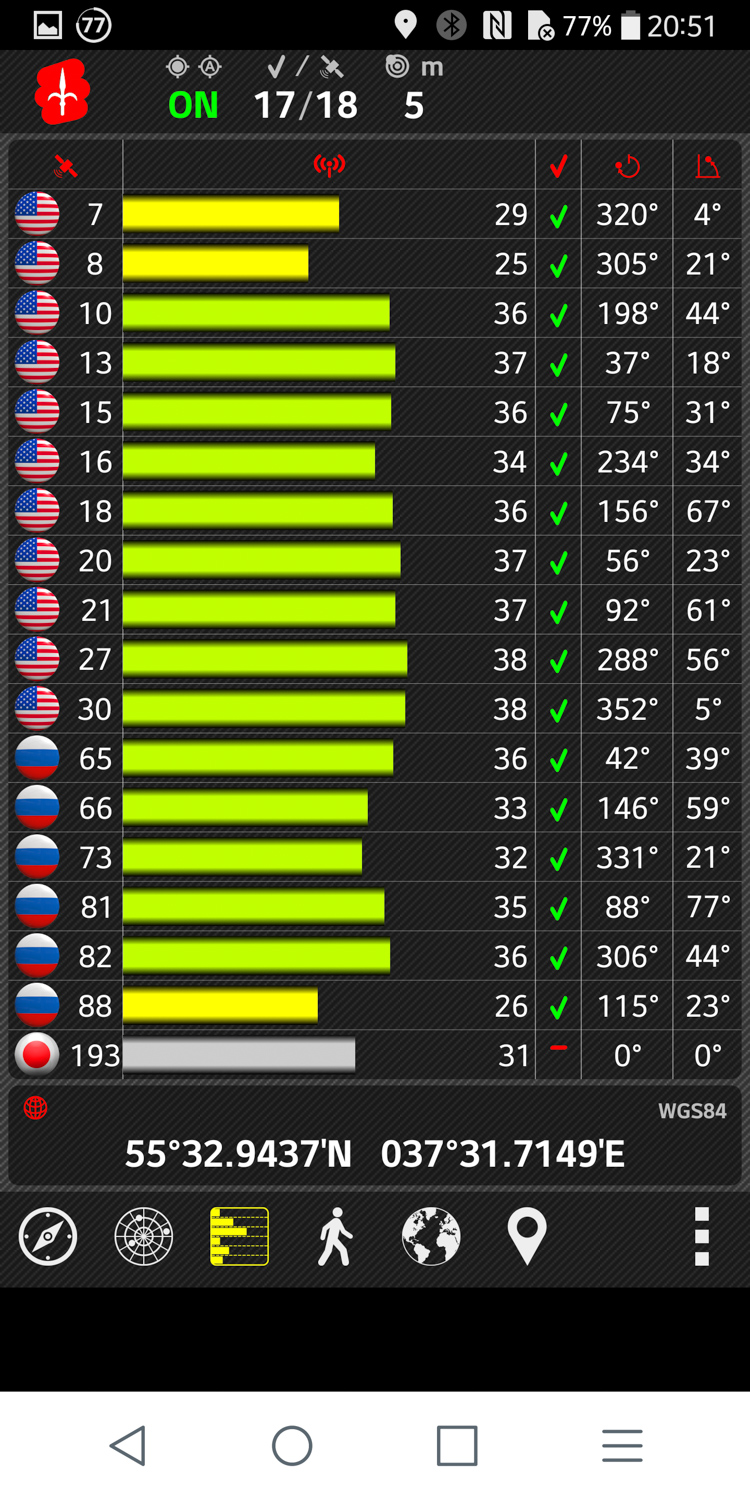Open the walking speed screen
750x1500 pixels.
pyautogui.click(x=335, y=1236)
